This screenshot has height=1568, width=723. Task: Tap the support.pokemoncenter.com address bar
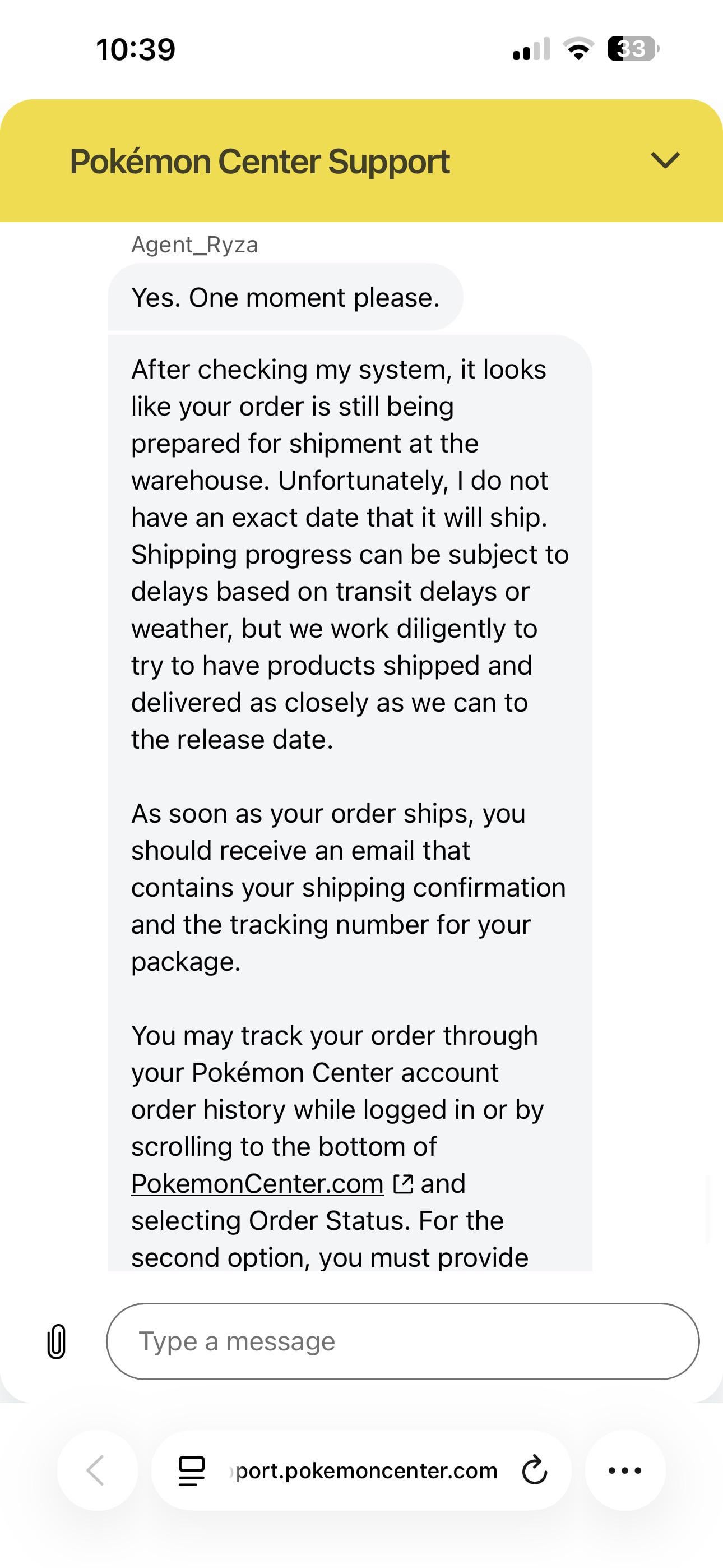(365, 1470)
